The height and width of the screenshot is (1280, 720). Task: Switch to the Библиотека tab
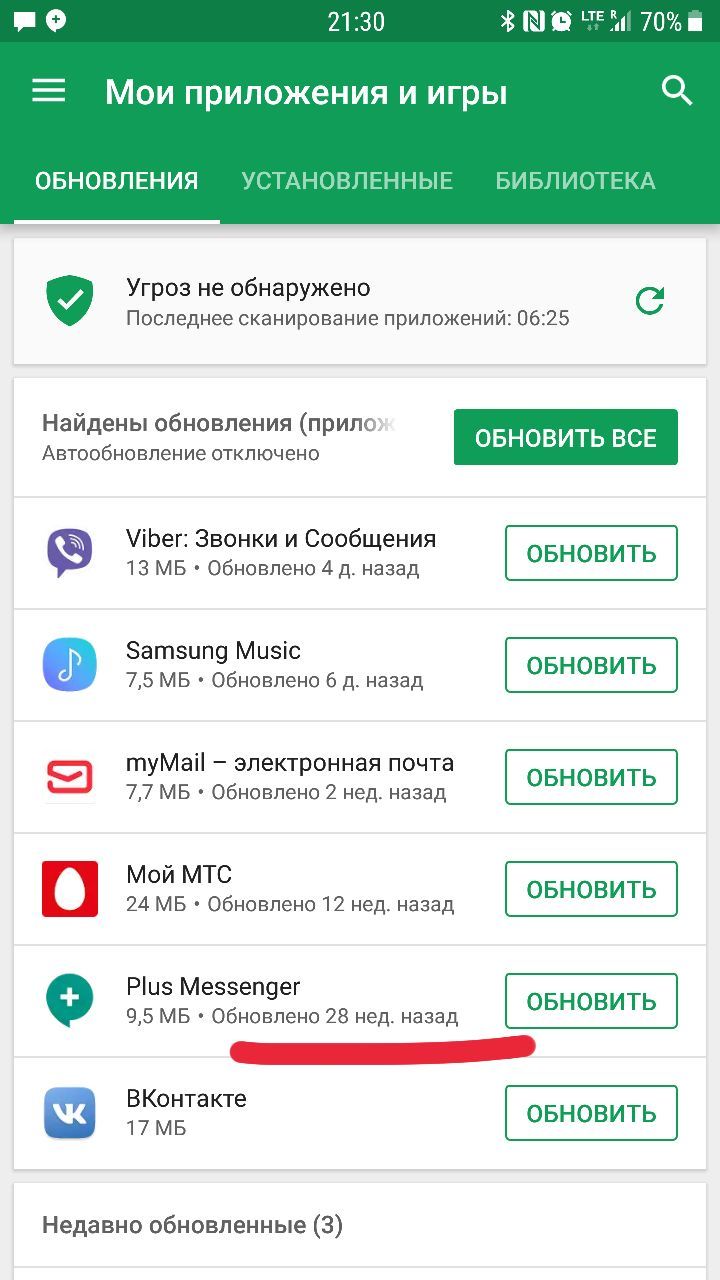tap(575, 181)
